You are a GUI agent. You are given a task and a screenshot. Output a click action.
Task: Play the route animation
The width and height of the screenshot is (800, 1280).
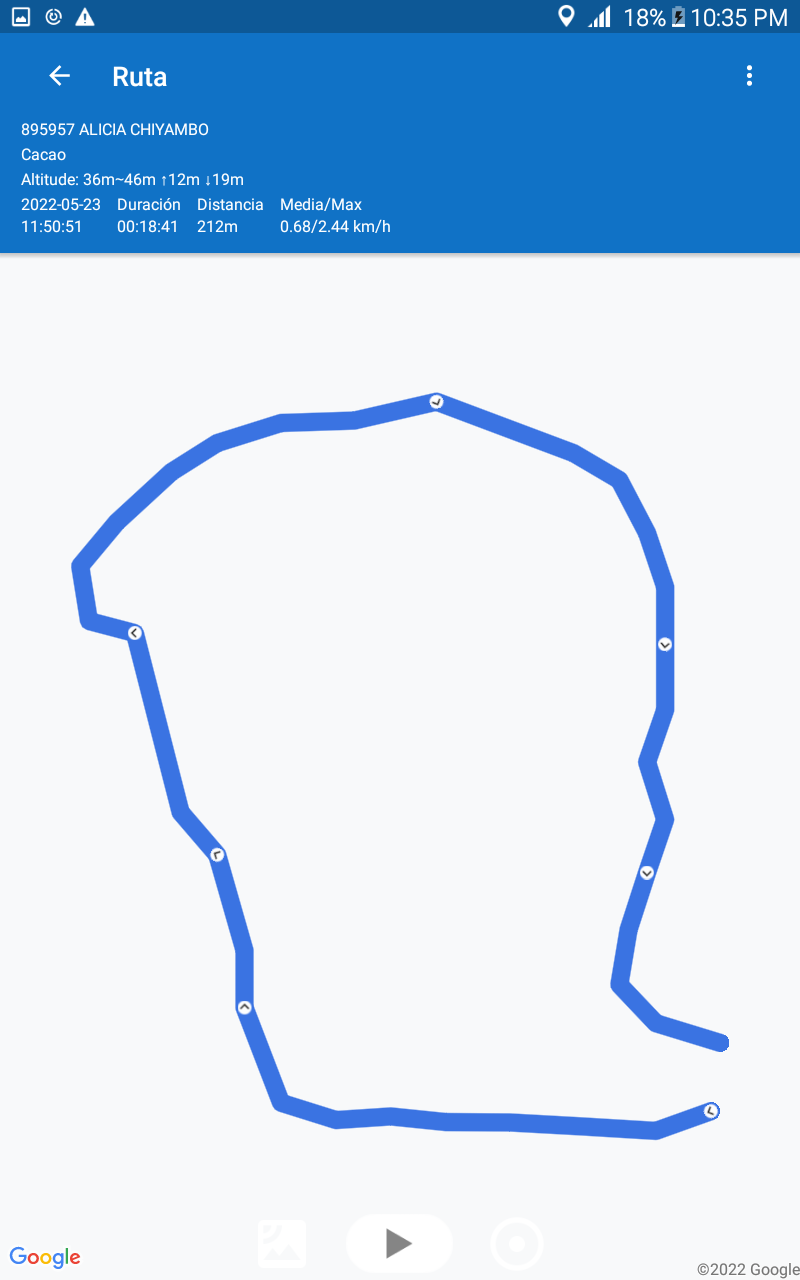399,1243
